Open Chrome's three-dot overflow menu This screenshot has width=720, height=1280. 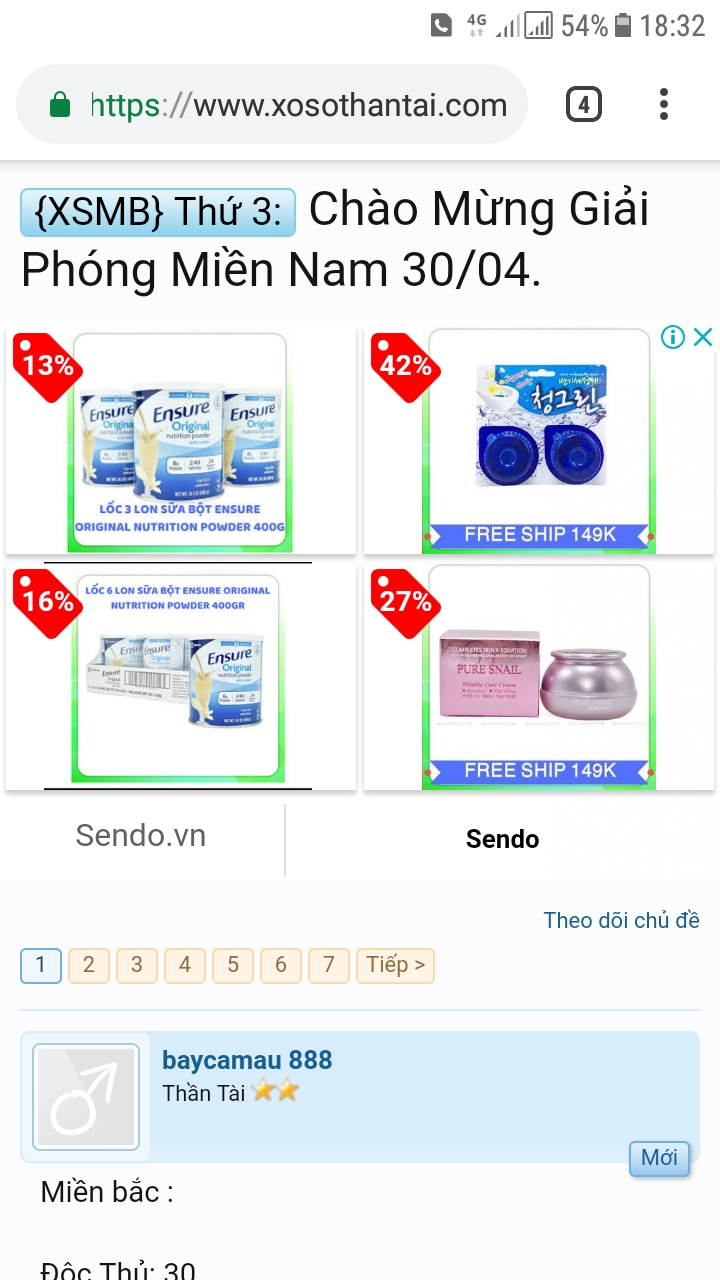point(664,104)
